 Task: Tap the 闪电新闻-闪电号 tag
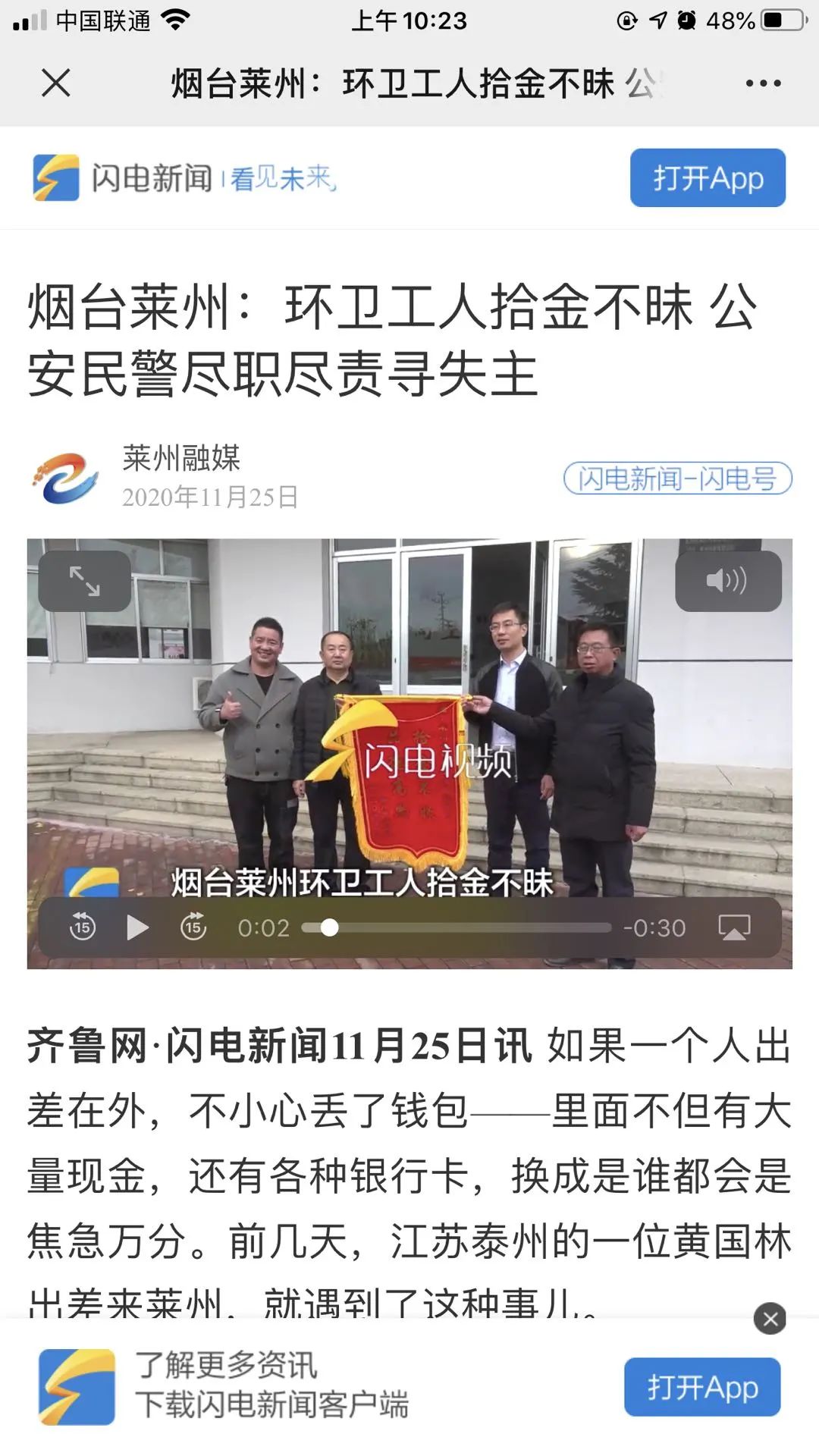[x=677, y=478]
